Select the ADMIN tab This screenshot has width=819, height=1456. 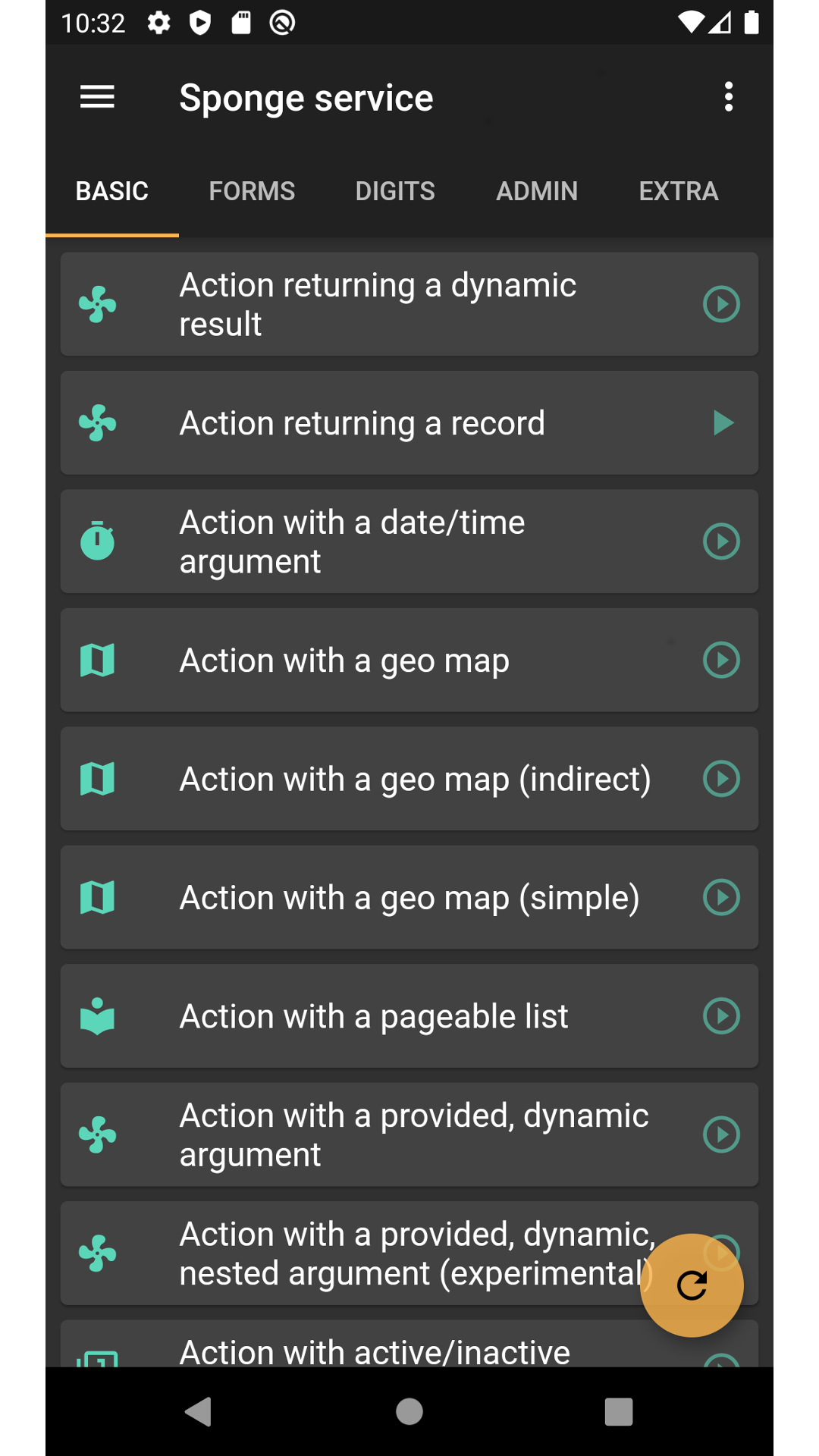click(x=537, y=191)
